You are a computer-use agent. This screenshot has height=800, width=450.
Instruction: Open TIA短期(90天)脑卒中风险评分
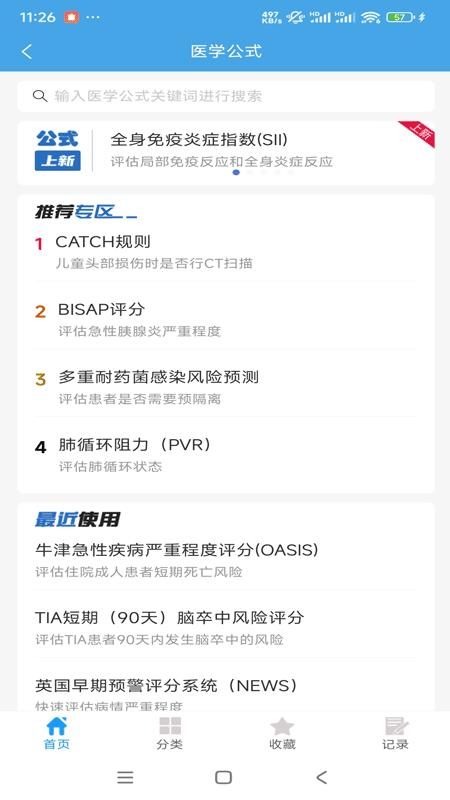pyautogui.click(x=226, y=628)
